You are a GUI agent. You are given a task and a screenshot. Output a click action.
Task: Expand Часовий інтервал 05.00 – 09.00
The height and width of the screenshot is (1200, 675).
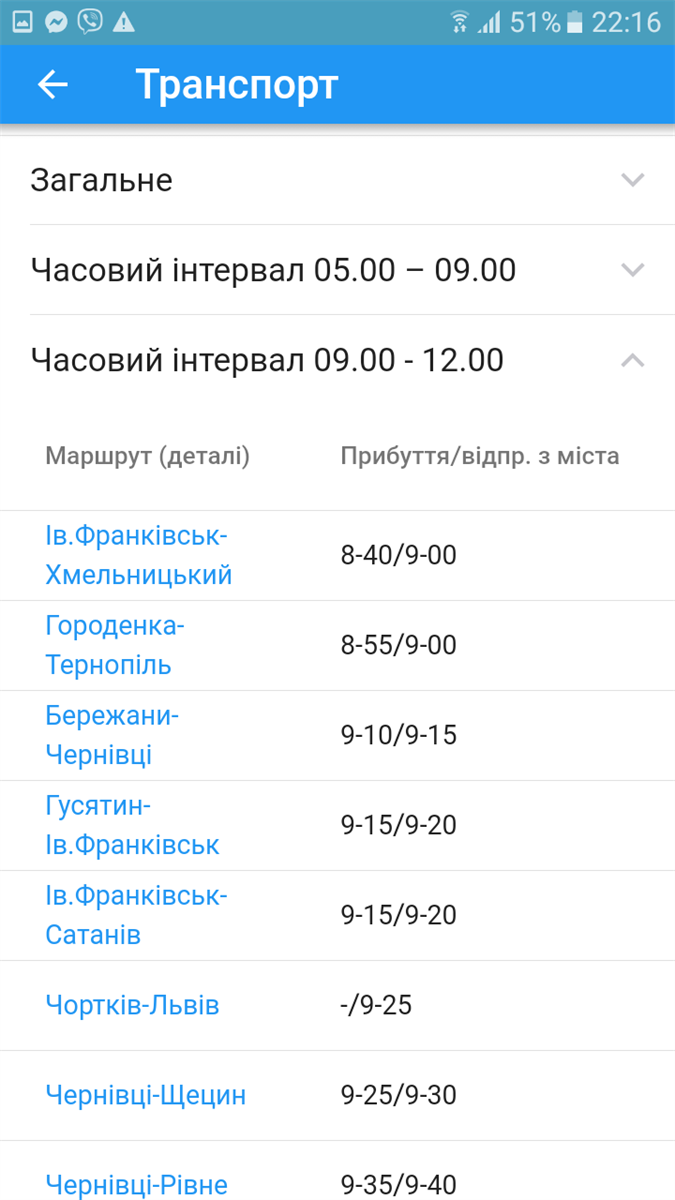(x=337, y=270)
